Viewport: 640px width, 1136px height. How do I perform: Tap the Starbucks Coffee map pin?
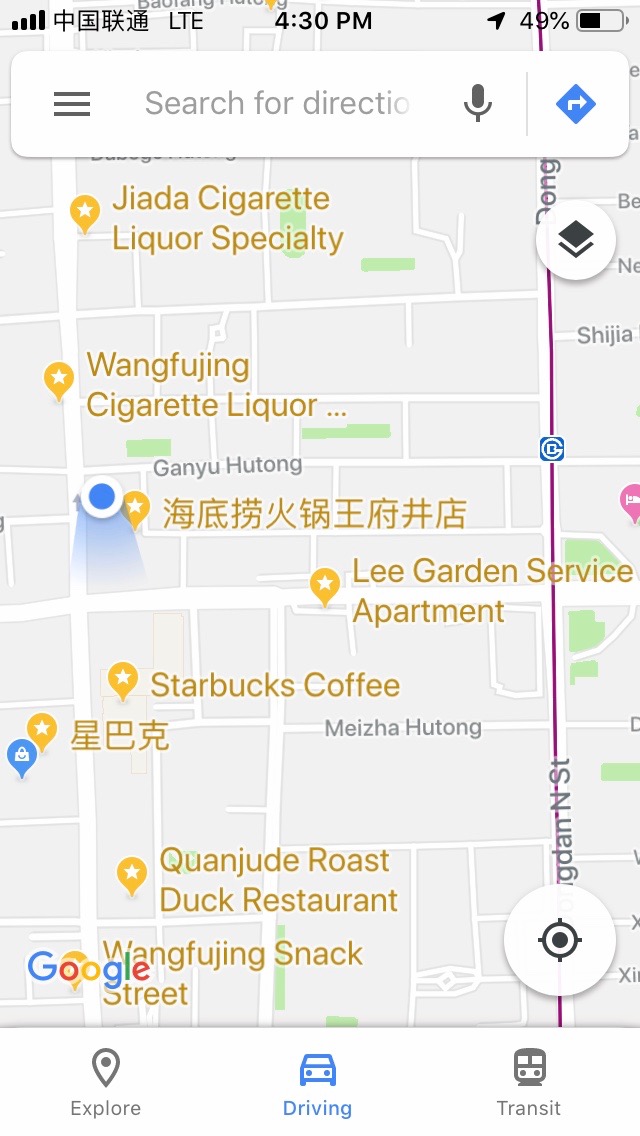122,681
